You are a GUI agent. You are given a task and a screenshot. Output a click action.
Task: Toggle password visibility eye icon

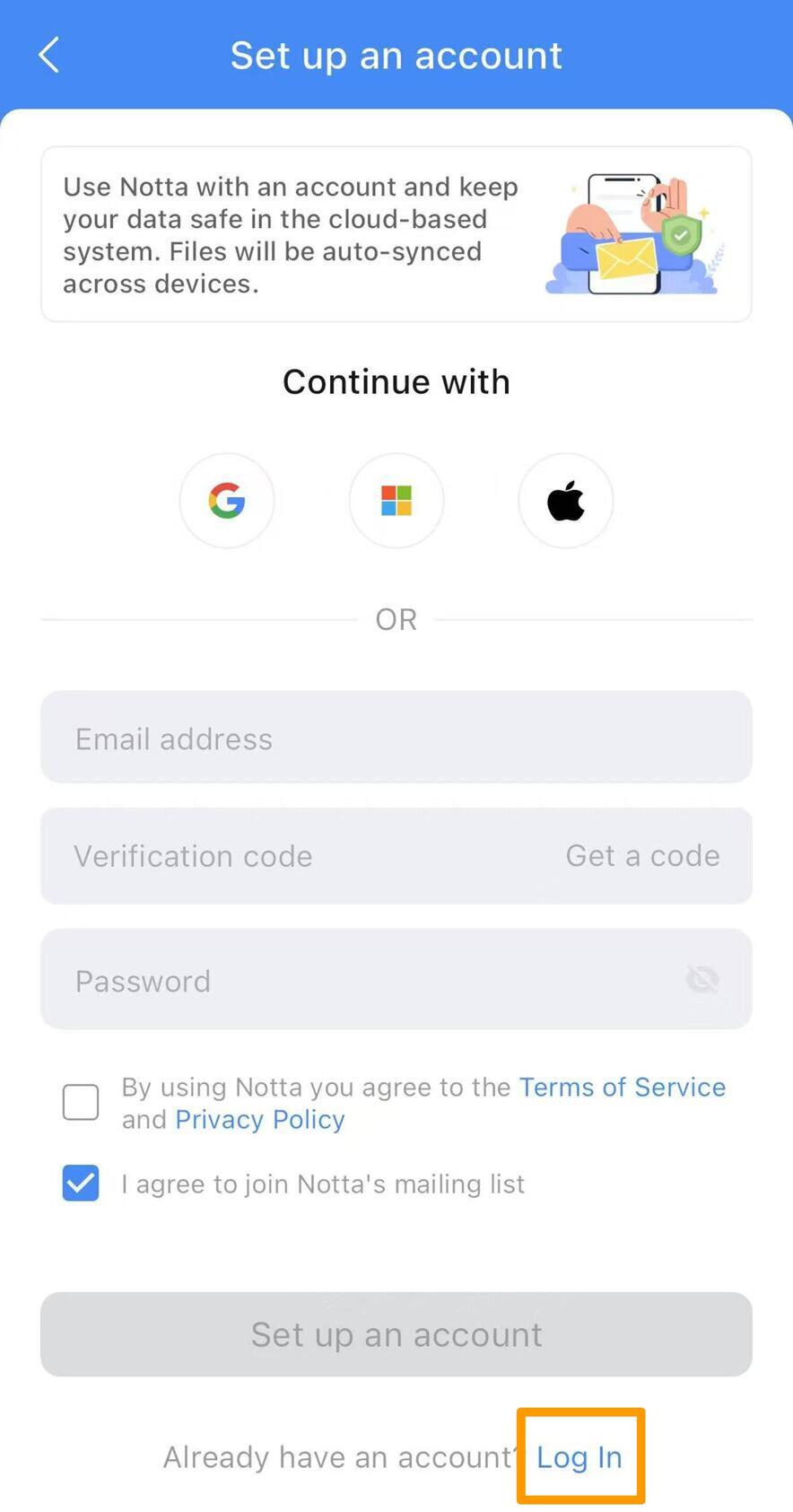(702, 979)
